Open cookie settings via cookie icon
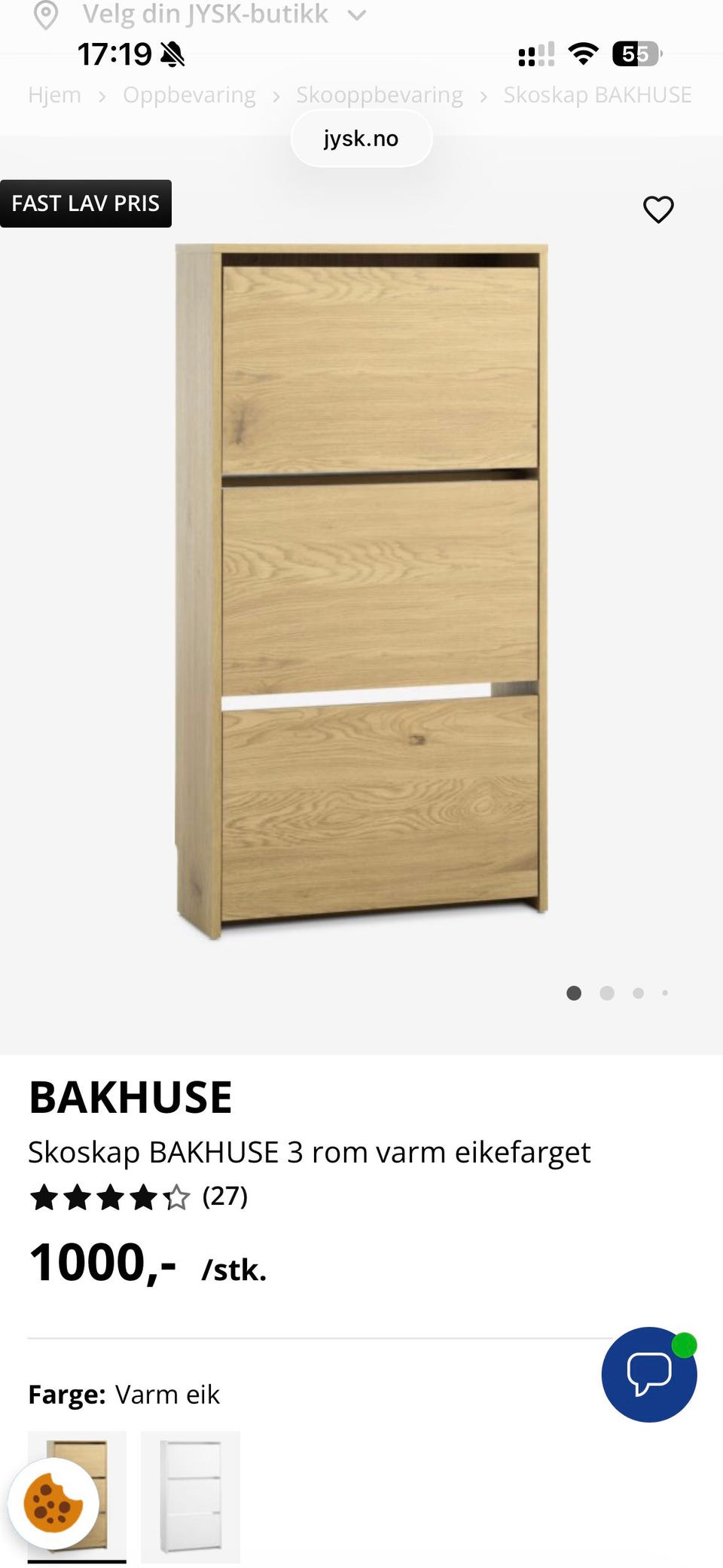Image resolution: width=723 pixels, height=1568 pixels. 56,1502
